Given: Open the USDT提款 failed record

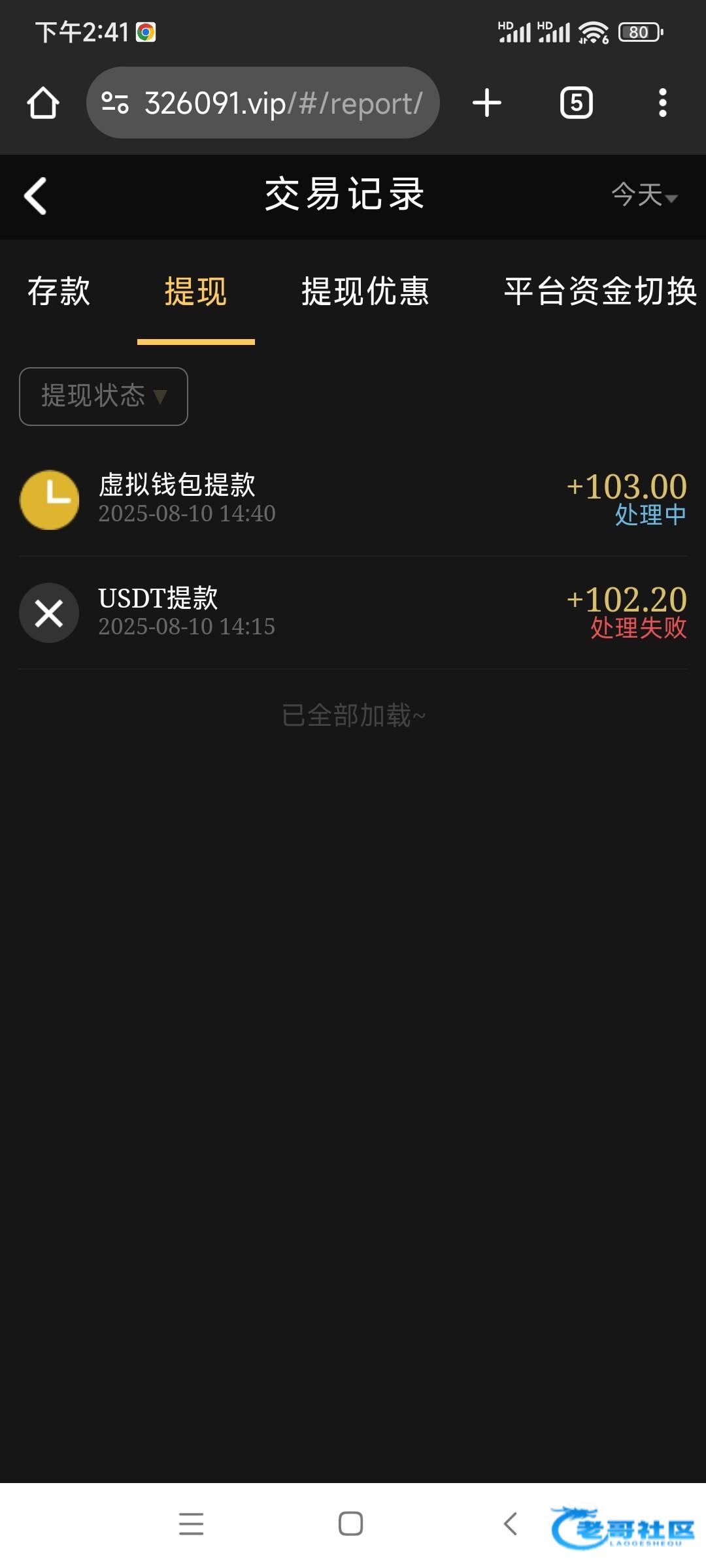Looking at the screenshot, I should pyautogui.click(x=353, y=613).
